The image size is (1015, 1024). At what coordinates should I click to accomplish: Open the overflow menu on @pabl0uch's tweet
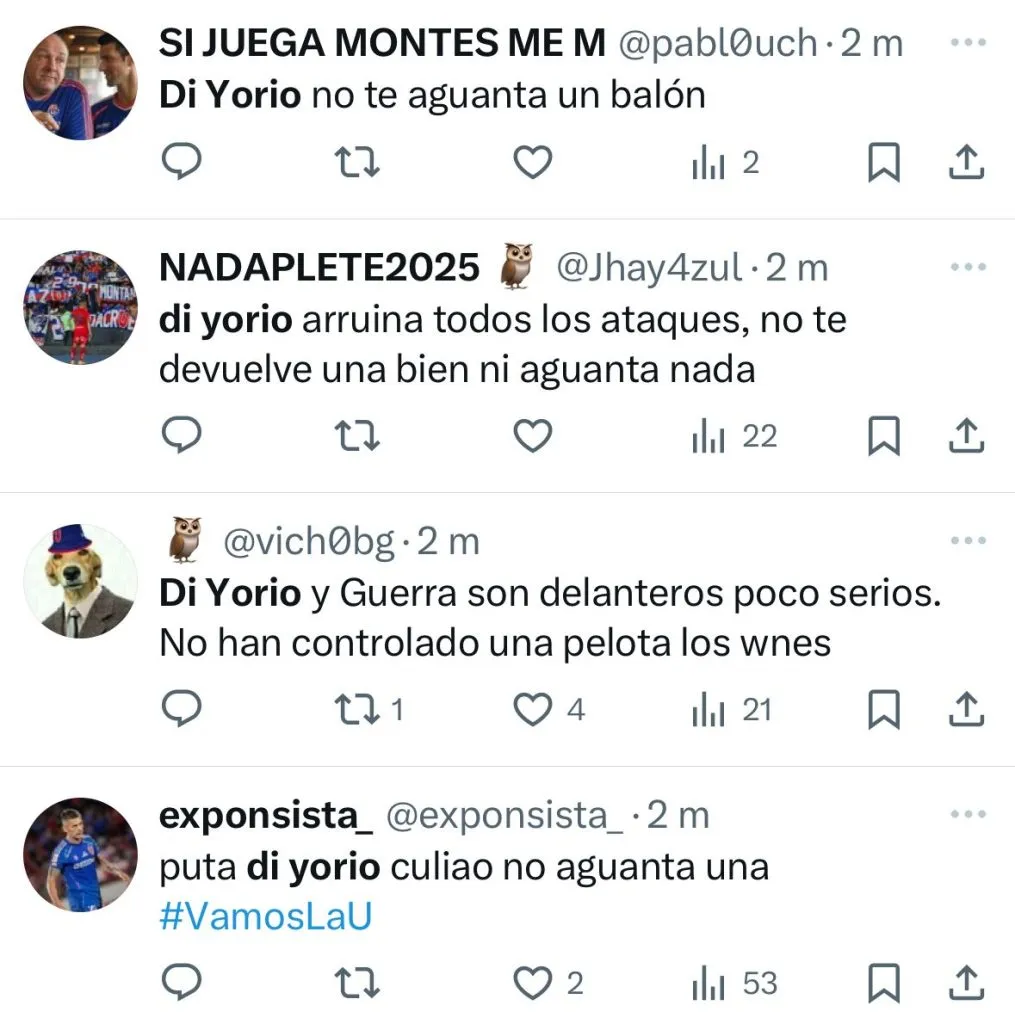coord(968,44)
